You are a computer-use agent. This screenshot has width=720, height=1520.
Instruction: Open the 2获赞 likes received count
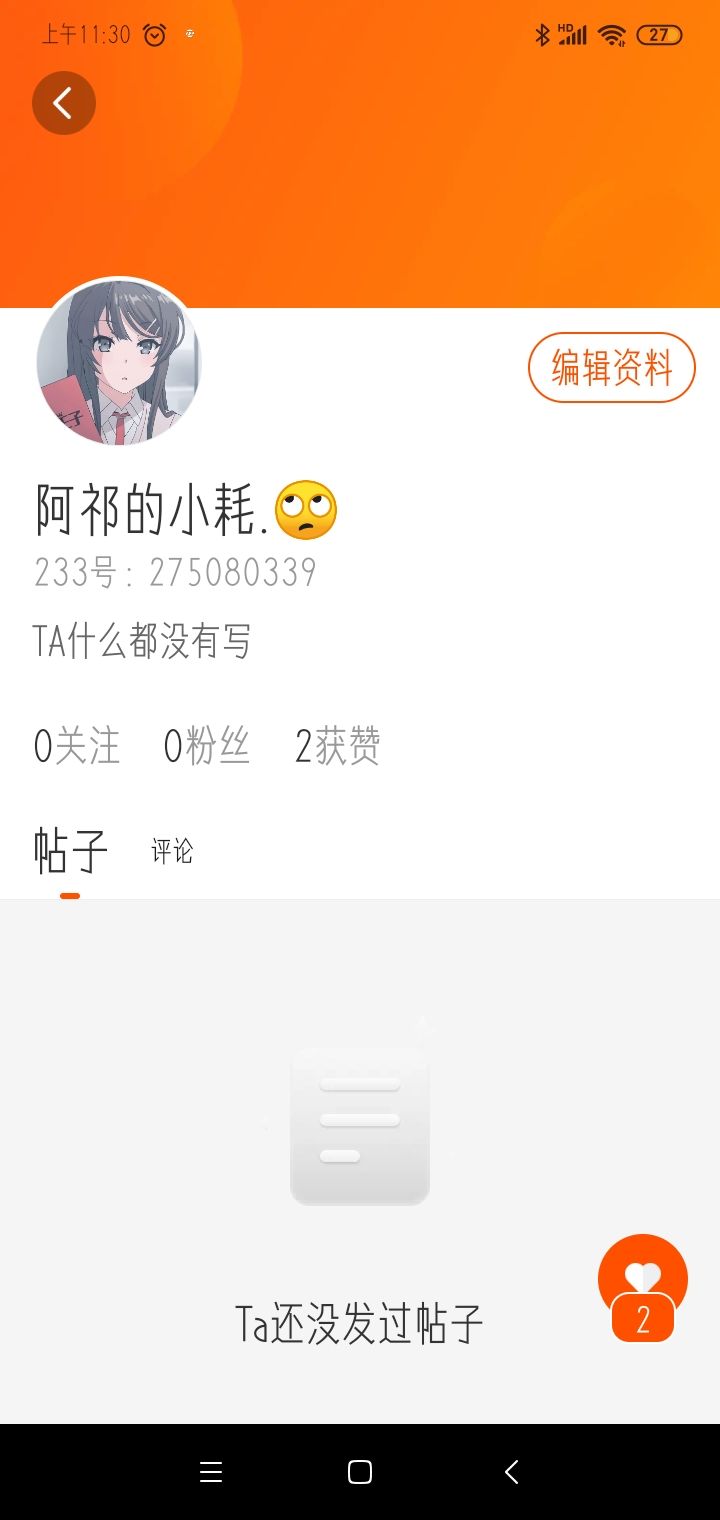[338, 746]
